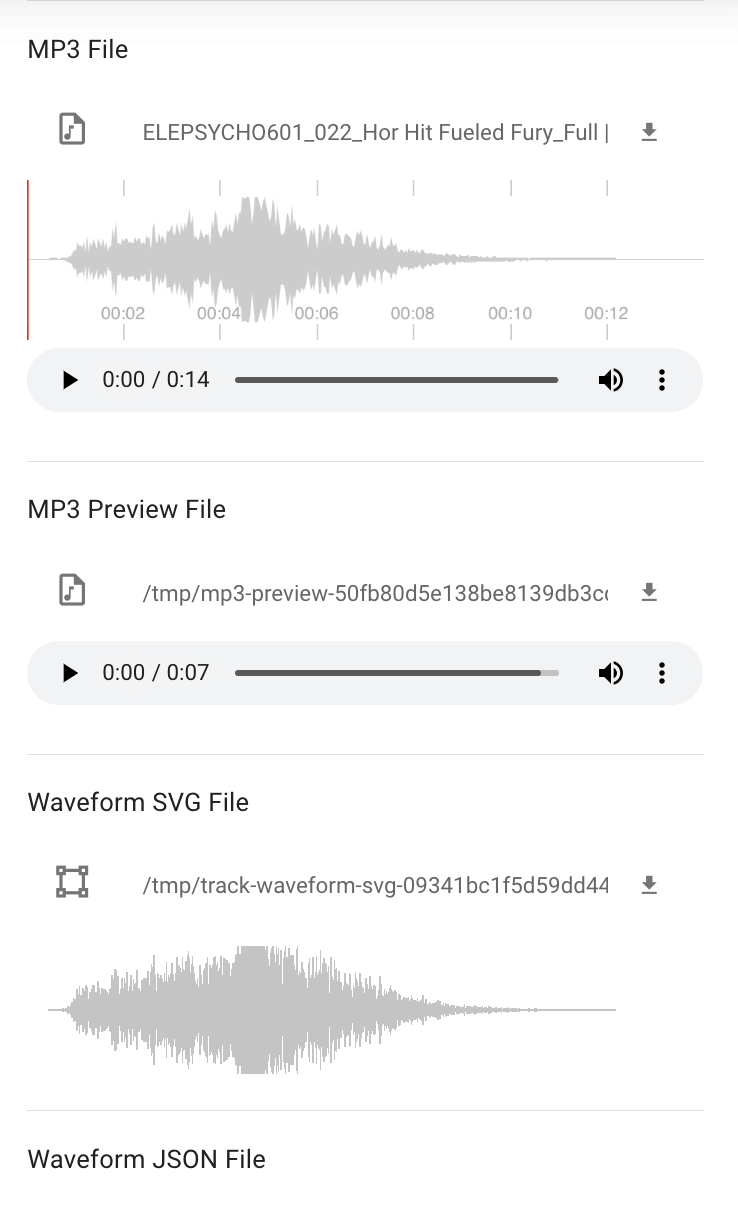Download the ELEPSYCHO601 MP3 file
Screen dimensions: 738x1218
coord(649,132)
